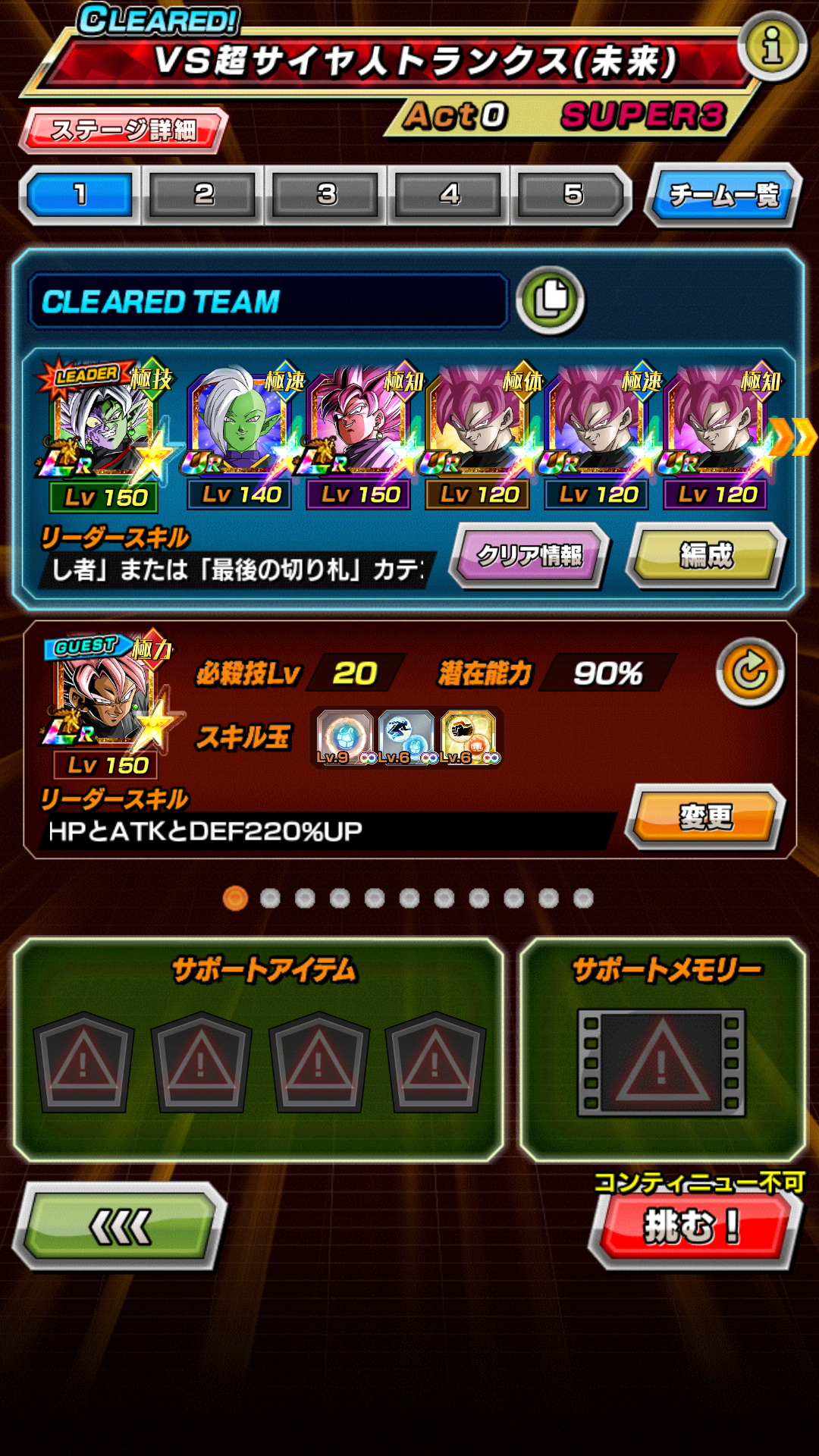View クリア情報 clear info
The width and height of the screenshot is (819, 1456).
point(529,556)
